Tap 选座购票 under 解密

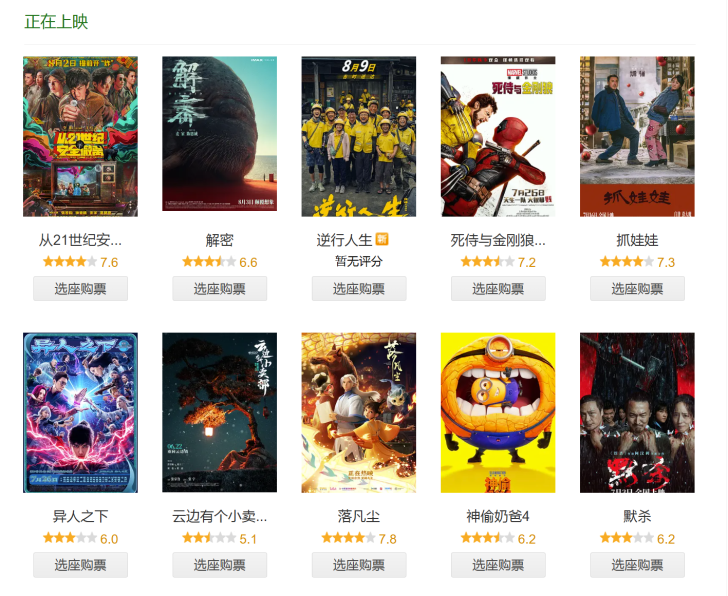tap(219, 289)
